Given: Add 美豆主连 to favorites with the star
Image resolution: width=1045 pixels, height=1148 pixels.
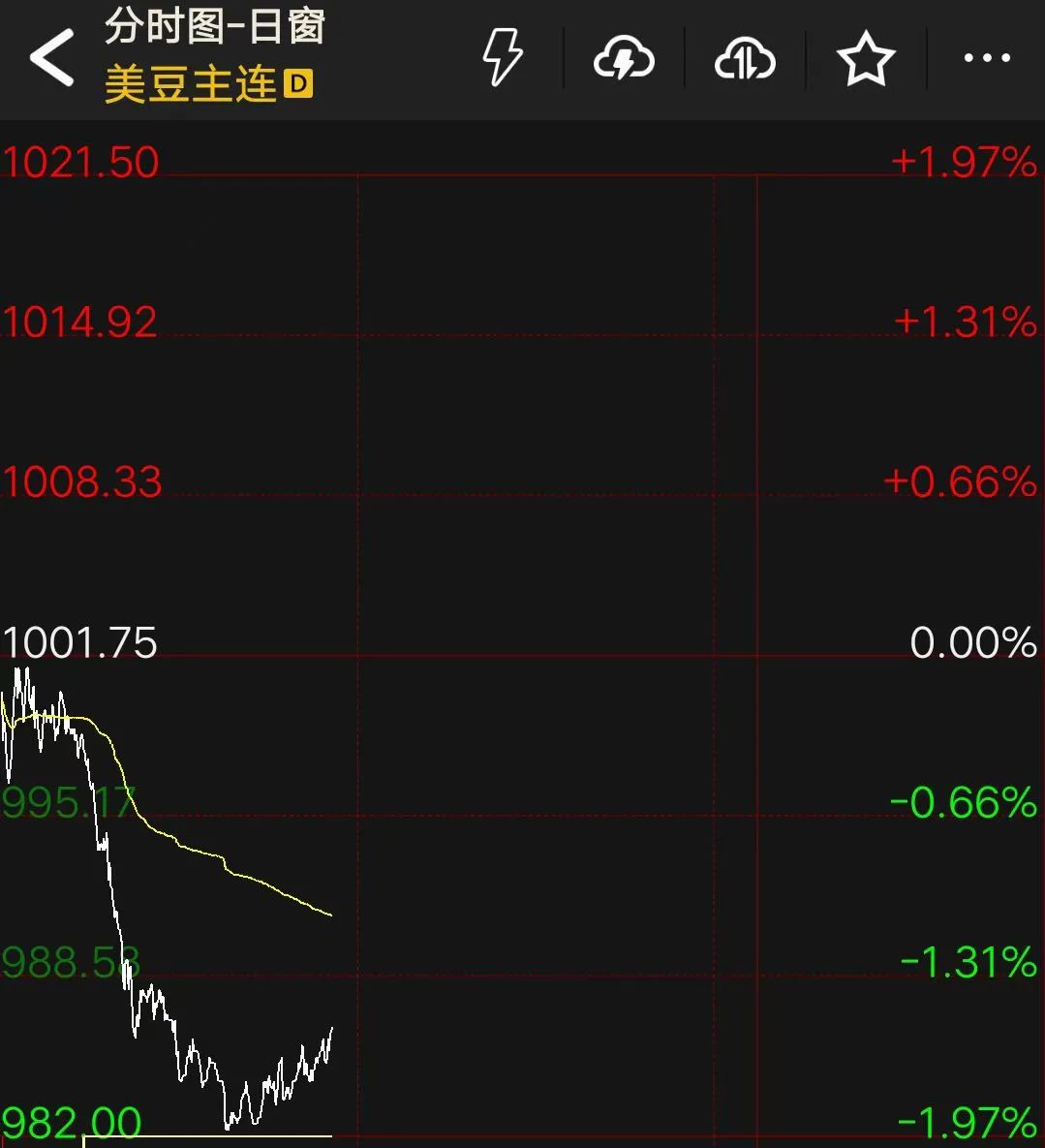Looking at the screenshot, I should (865, 60).
